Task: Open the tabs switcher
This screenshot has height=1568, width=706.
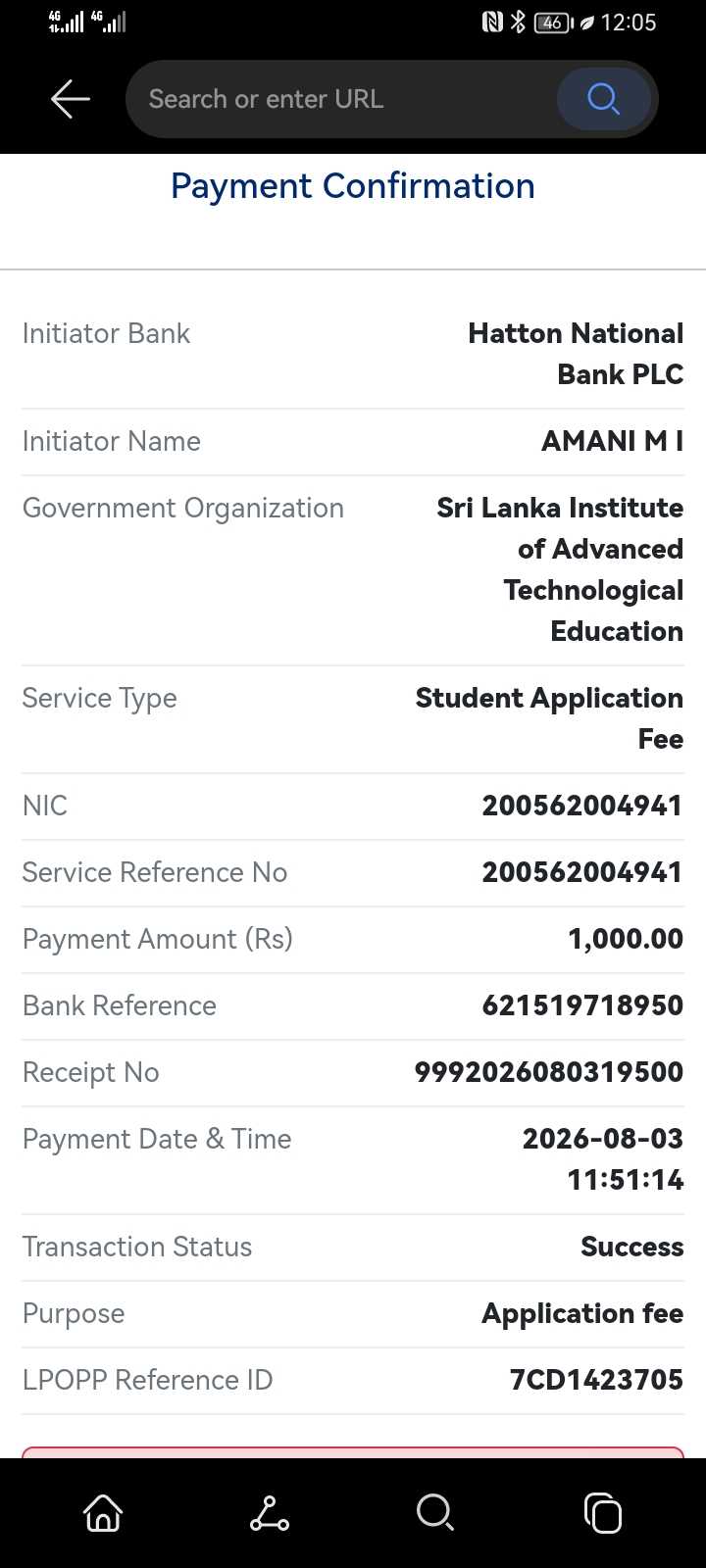Action: (602, 1512)
